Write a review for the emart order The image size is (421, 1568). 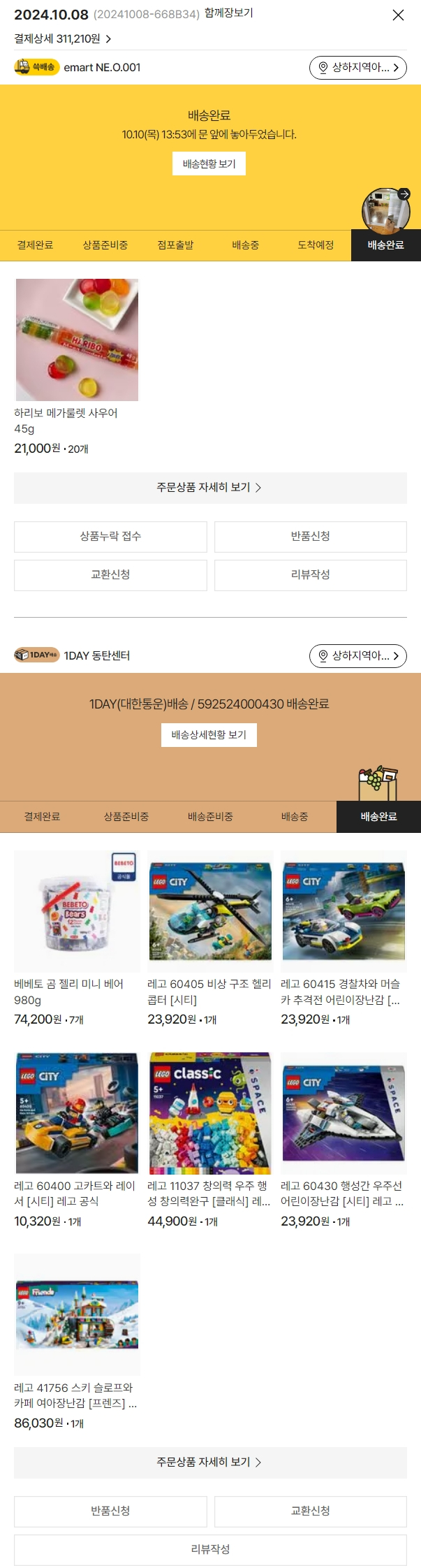pyautogui.click(x=310, y=575)
